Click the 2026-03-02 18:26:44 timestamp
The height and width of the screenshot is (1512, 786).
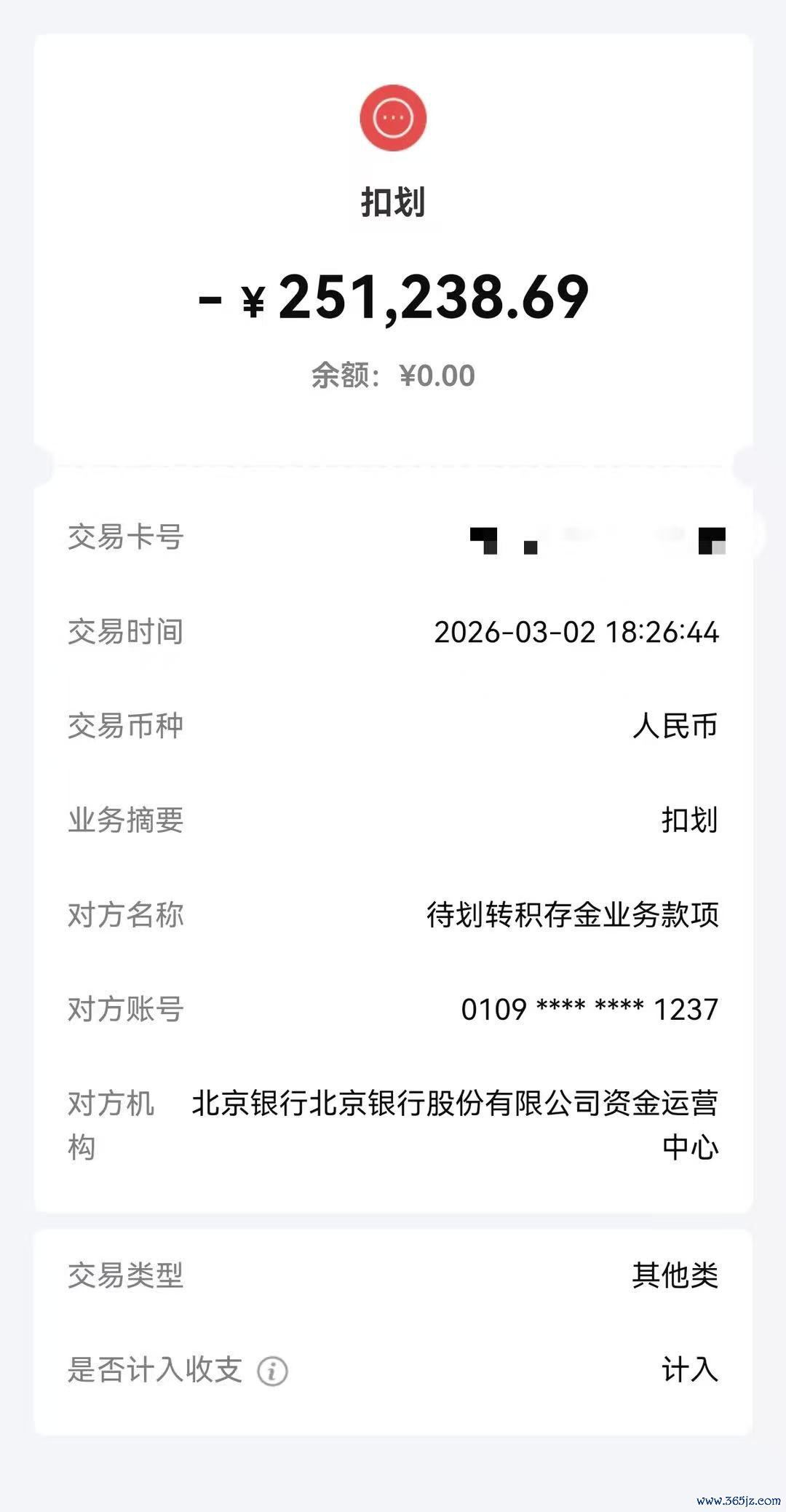[x=575, y=631]
